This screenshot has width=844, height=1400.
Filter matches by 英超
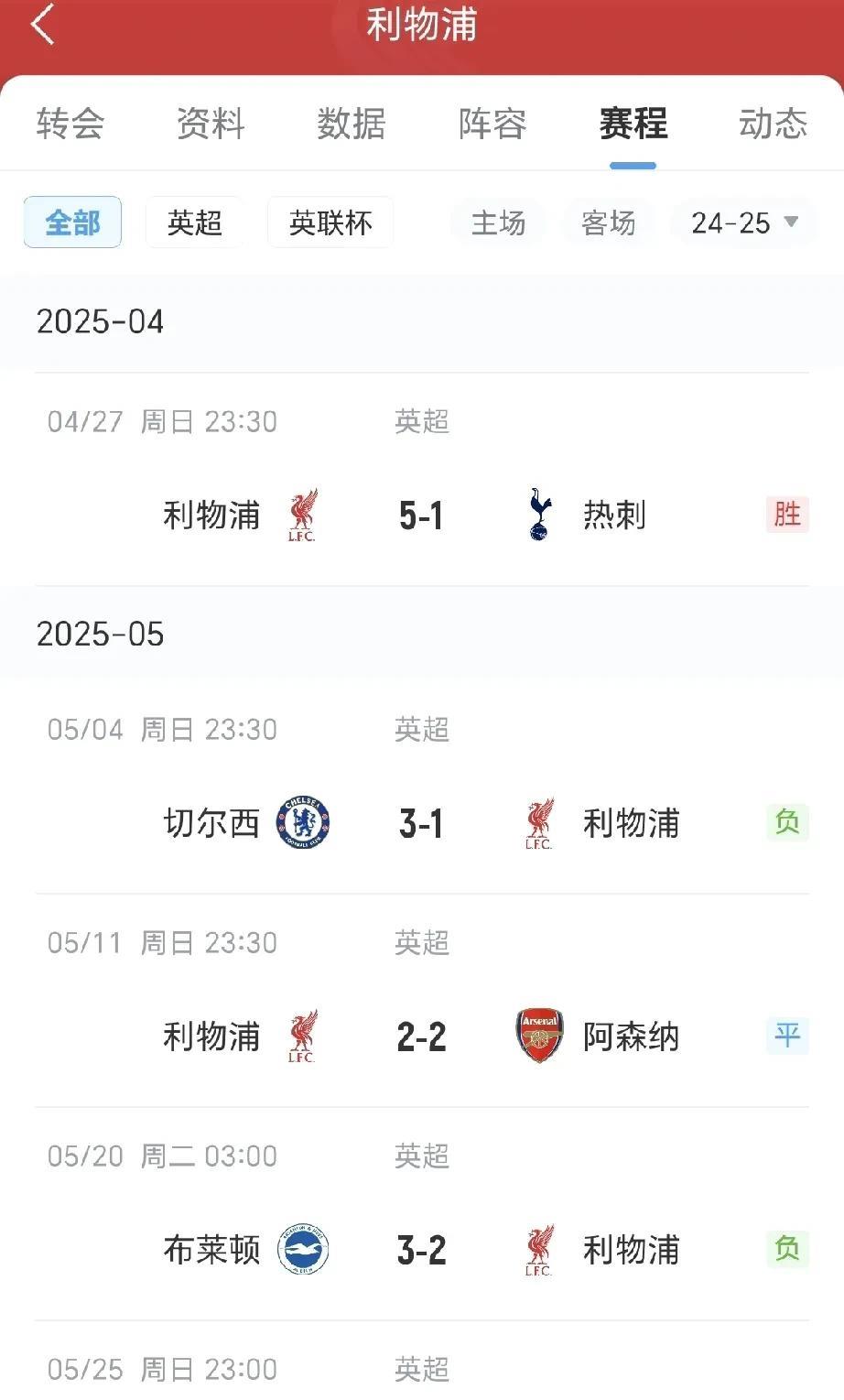[194, 222]
